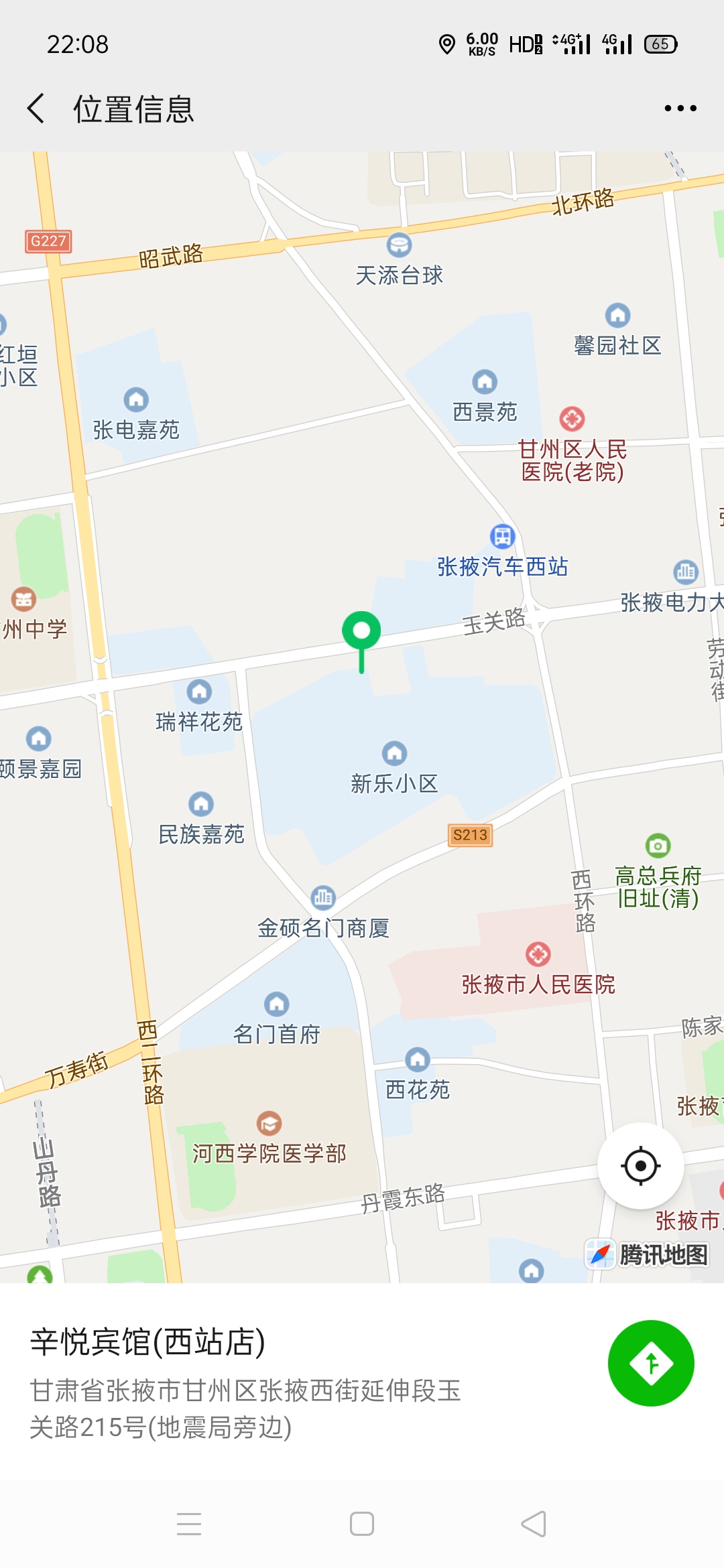724x1568 pixels.
Task: Go back from the 位置信息 screen
Action: (36, 108)
